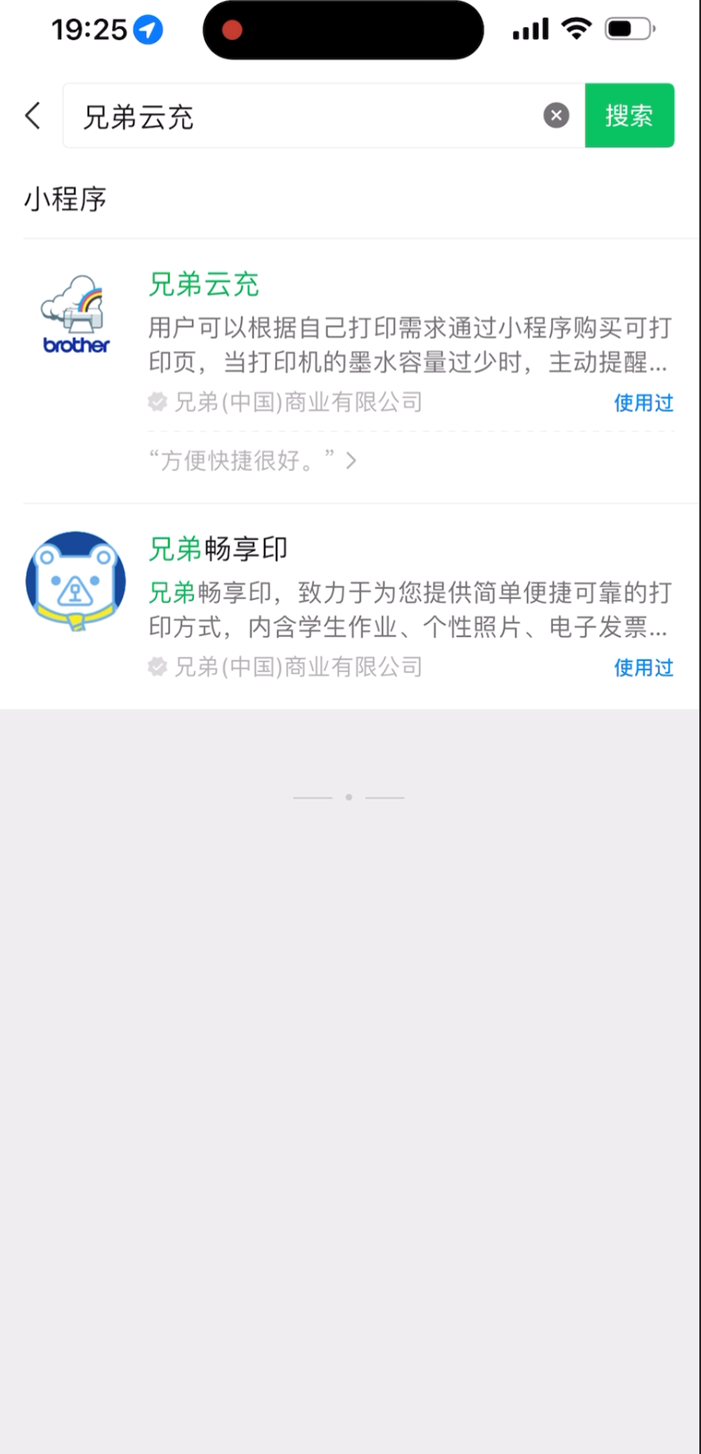
Task: Tap the search field containing 兄弟云充
Action: pos(300,117)
